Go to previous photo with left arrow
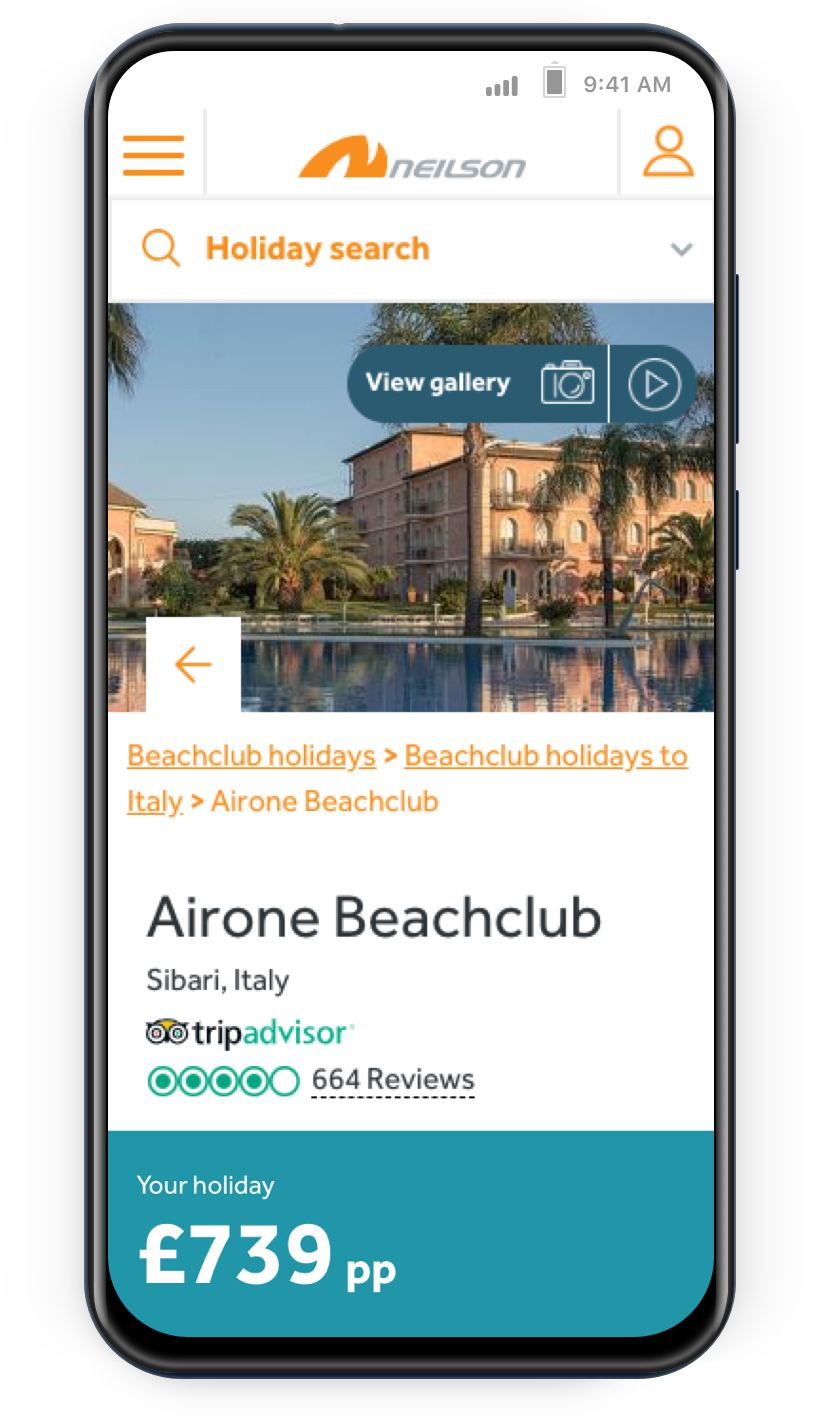828x1416 pixels. [193, 664]
